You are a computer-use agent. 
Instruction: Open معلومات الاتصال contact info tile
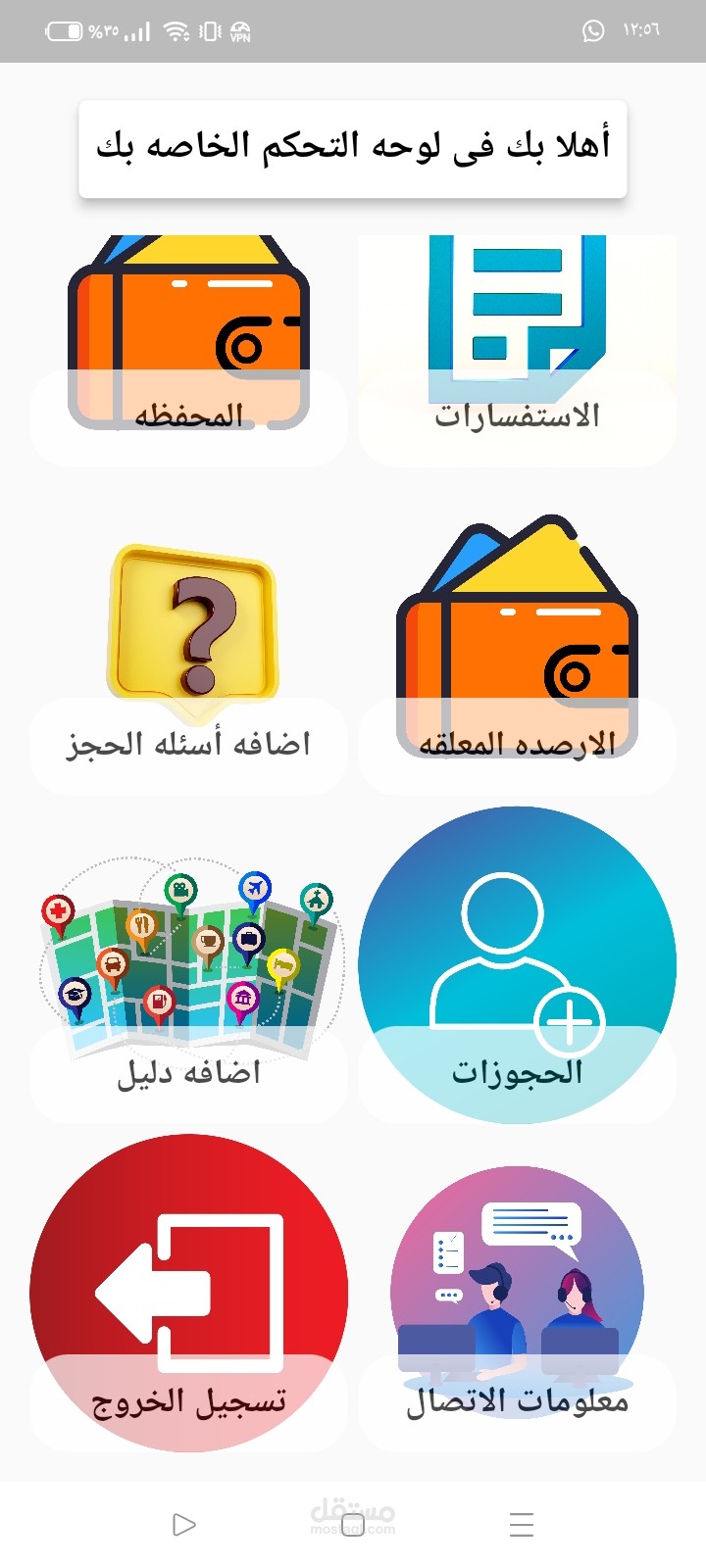point(517,1303)
